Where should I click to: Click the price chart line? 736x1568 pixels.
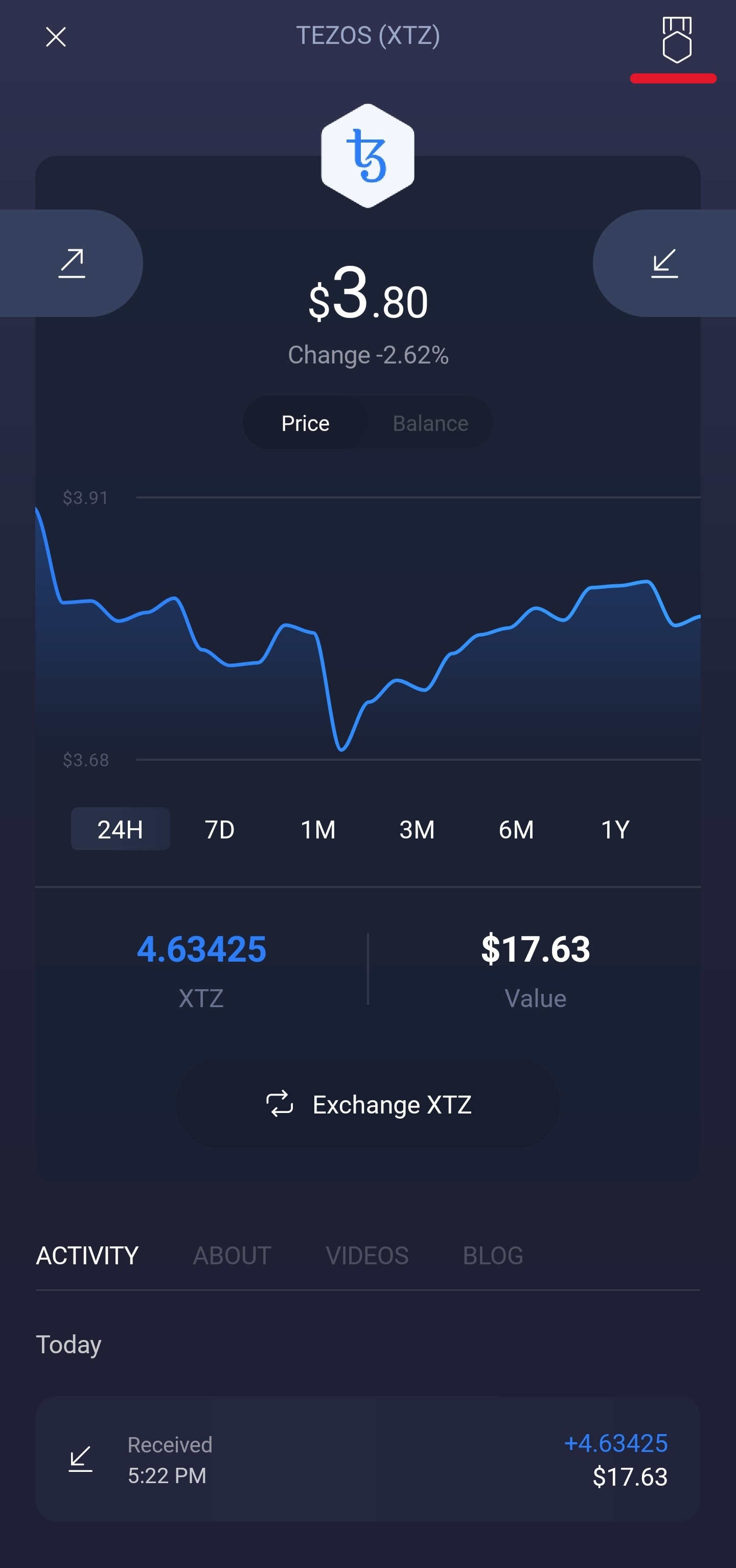point(365,639)
